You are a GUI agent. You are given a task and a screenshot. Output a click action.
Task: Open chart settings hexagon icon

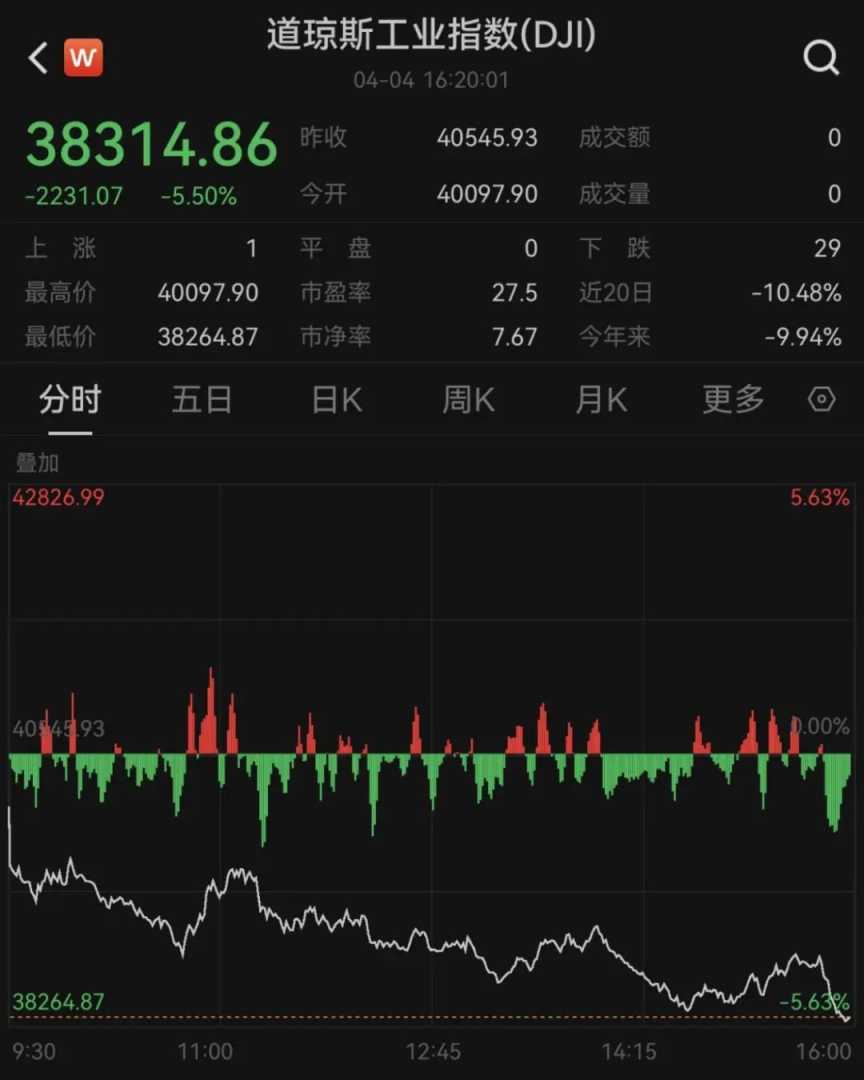tap(821, 400)
